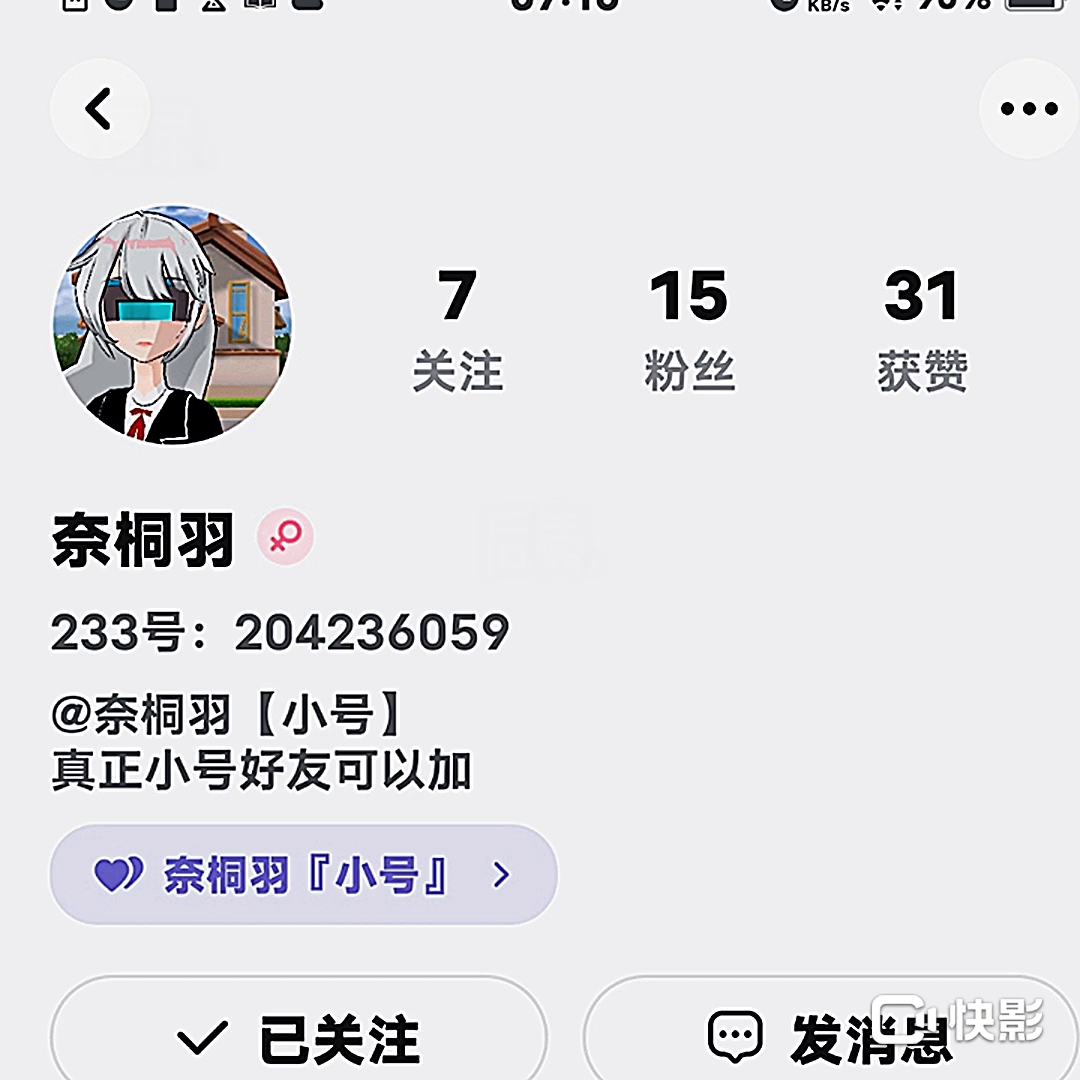1080x1080 pixels.
Task: View the 奈桐羽 profile avatar
Action: [x=172, y=325]
